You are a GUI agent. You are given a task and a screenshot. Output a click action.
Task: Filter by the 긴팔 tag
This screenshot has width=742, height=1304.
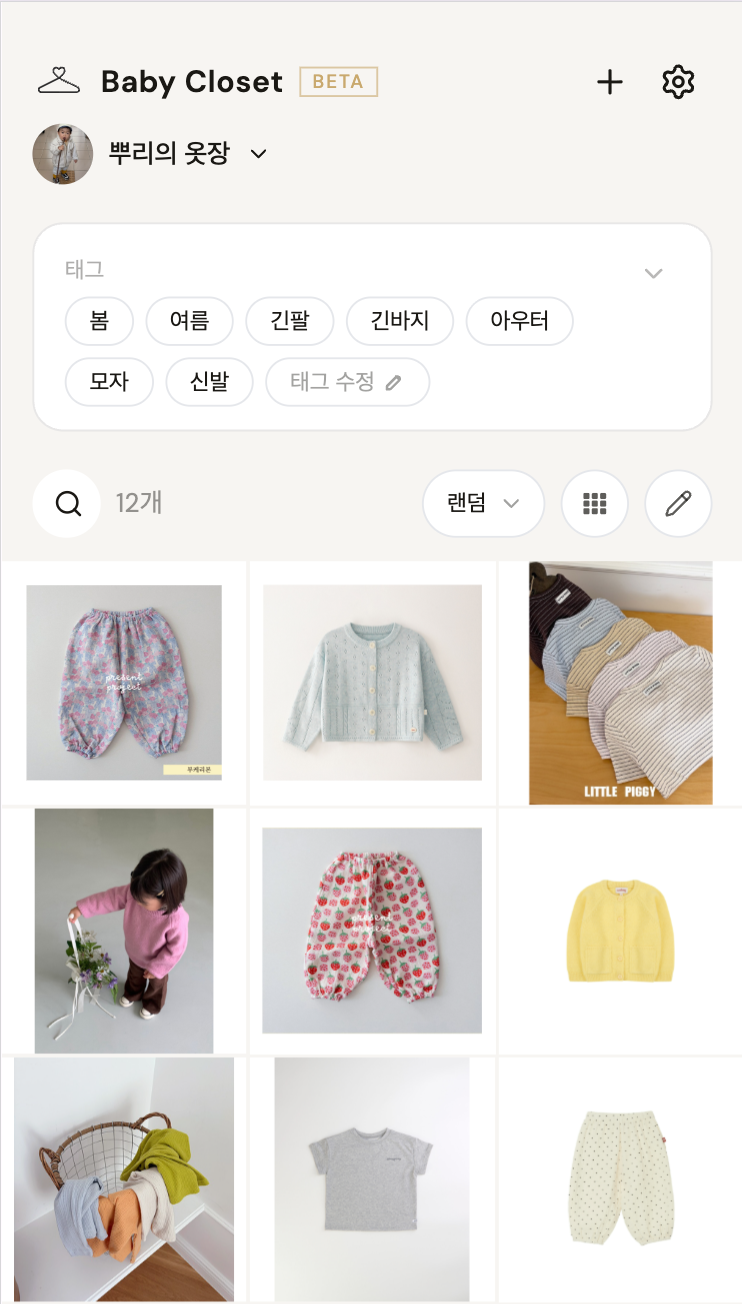tap(289, 321)
